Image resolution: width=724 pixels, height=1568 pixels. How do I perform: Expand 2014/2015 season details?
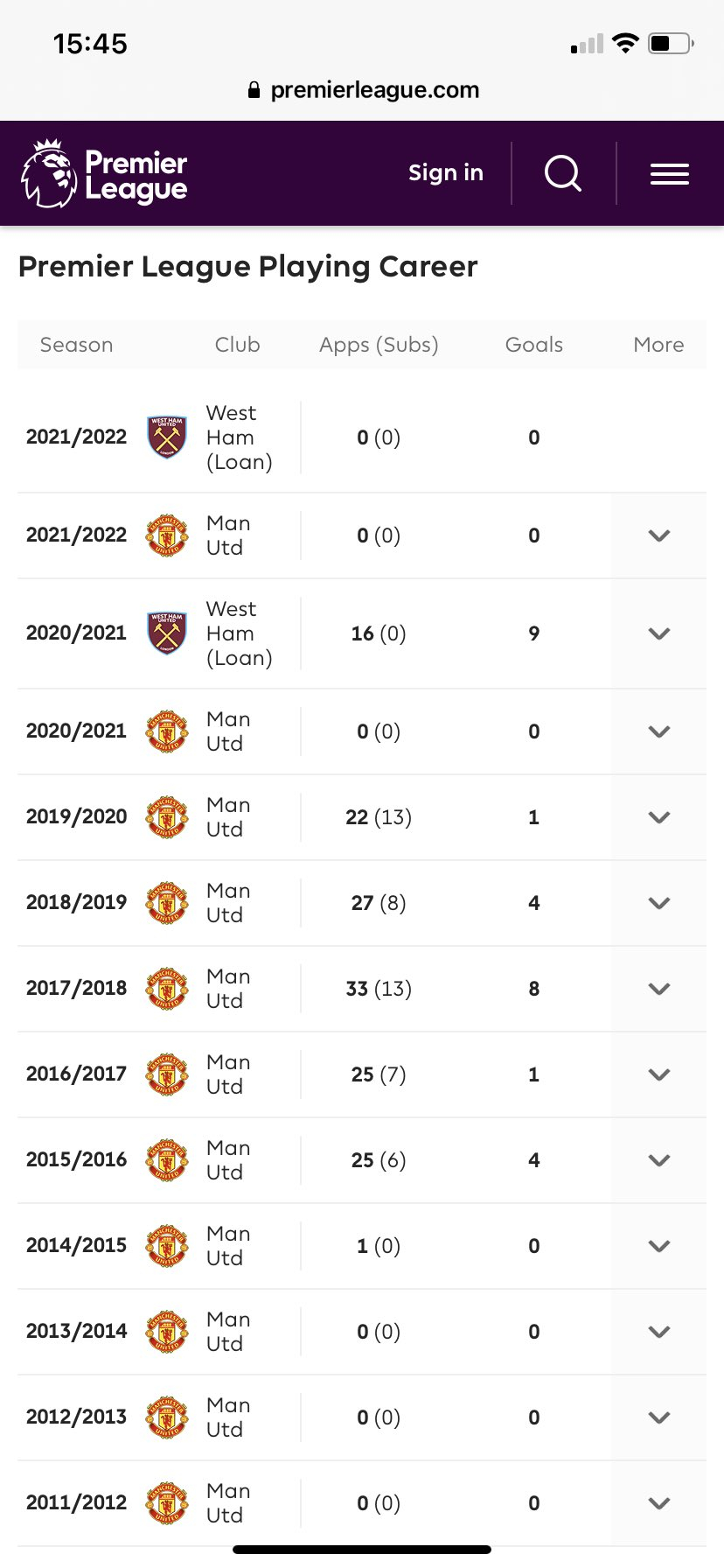(659, 1246)
